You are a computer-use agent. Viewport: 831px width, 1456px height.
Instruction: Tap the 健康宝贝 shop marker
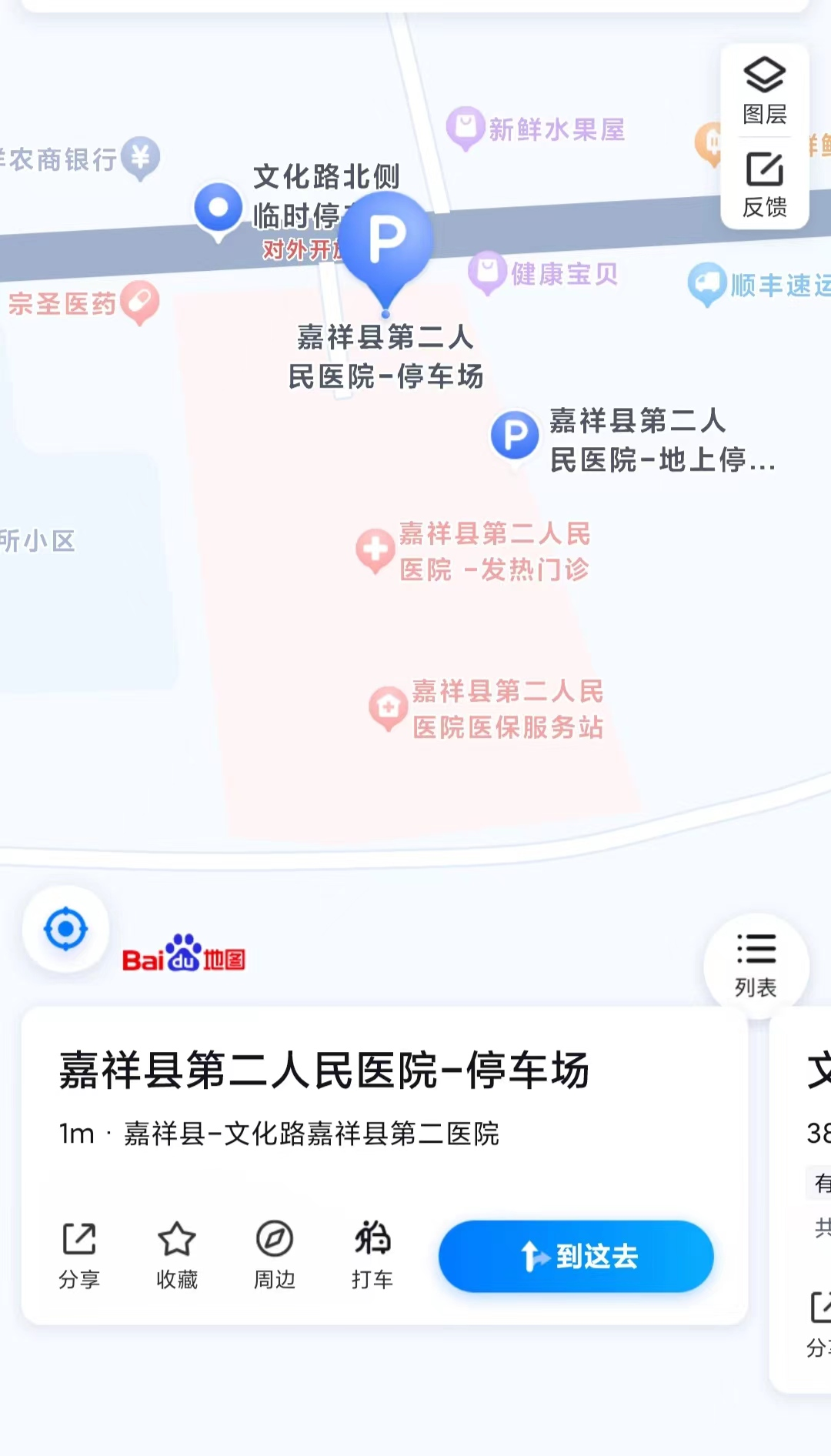[487, 272]
